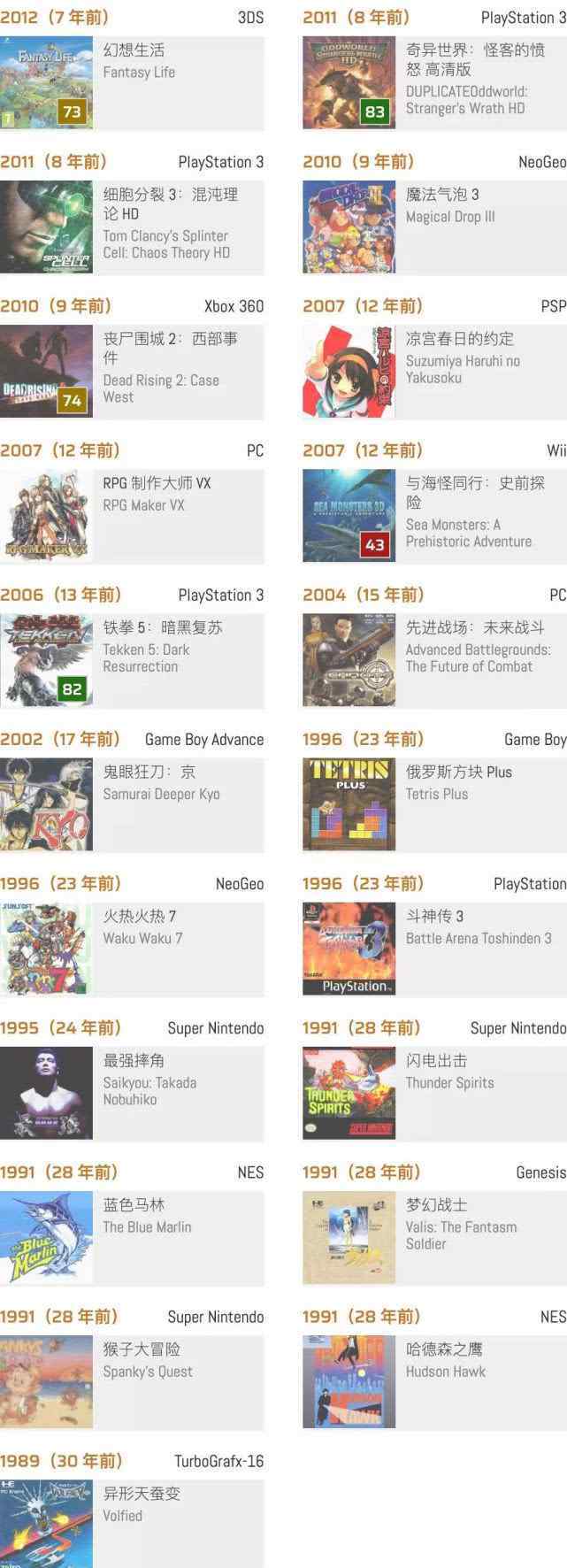View Splinter Cell: Chaos Theory HD entry

tap(133, 227)
